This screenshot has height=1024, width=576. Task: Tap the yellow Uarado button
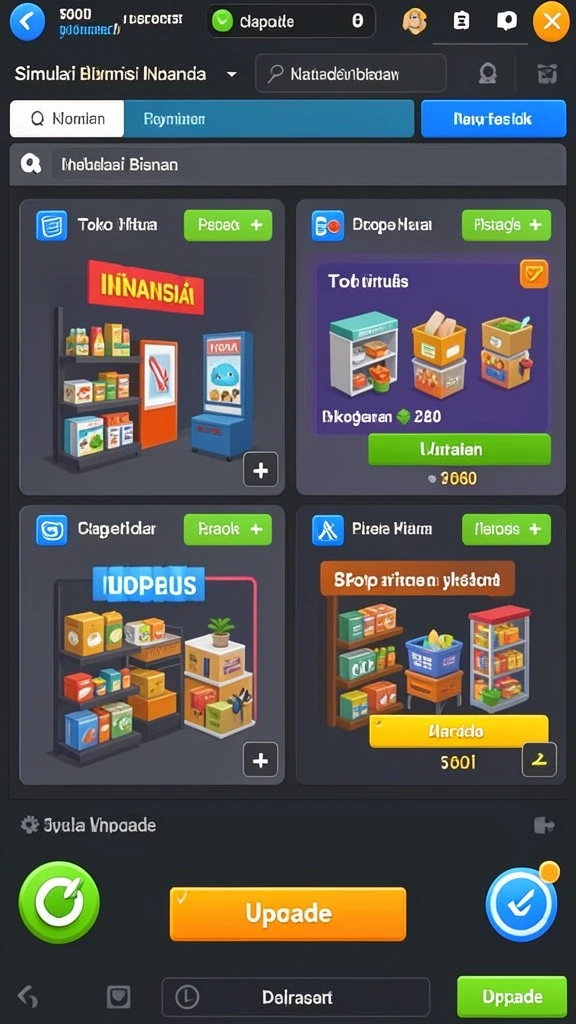click(x=458, y=731)
